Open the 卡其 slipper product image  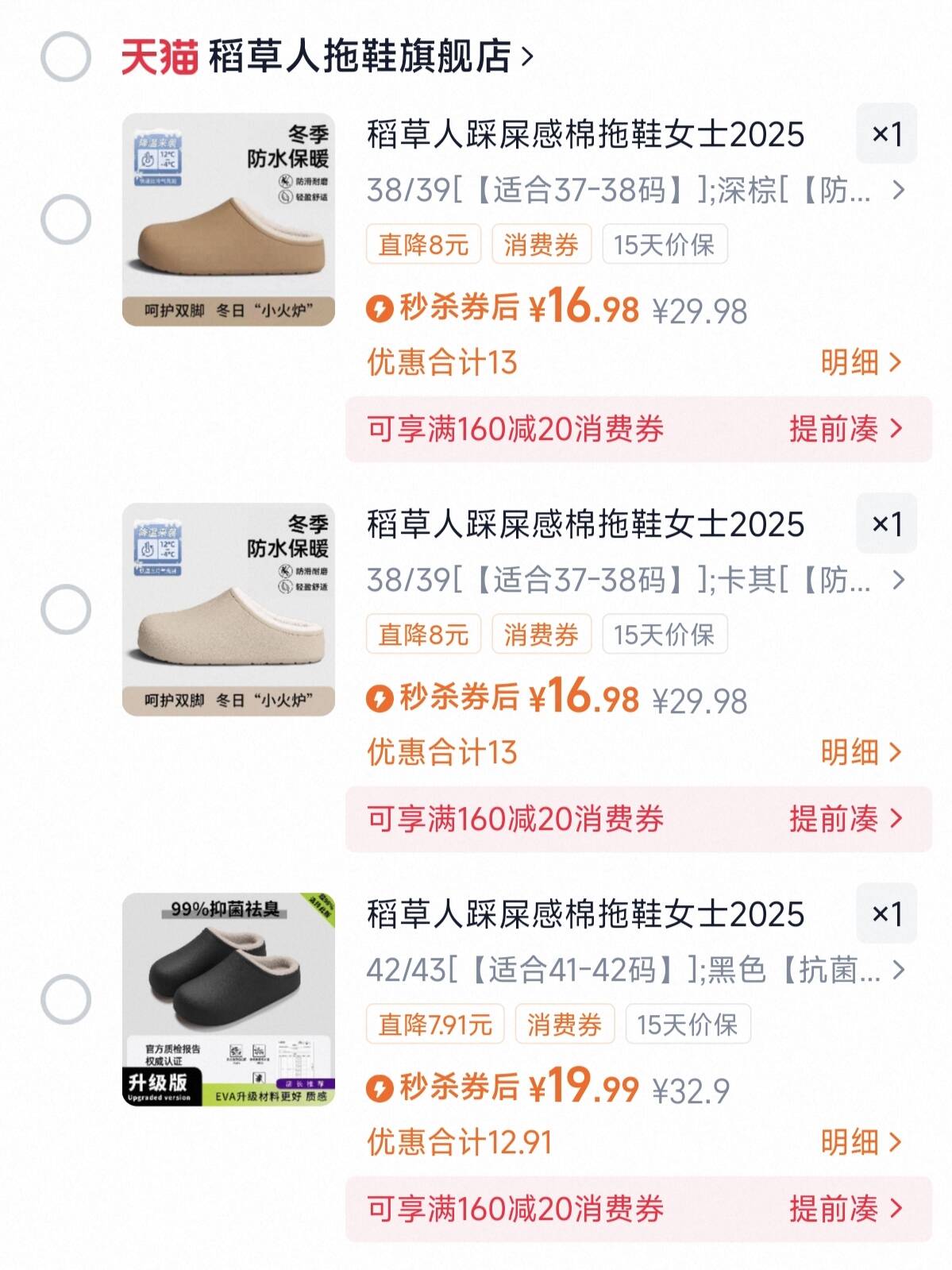[x=229, y=609]
